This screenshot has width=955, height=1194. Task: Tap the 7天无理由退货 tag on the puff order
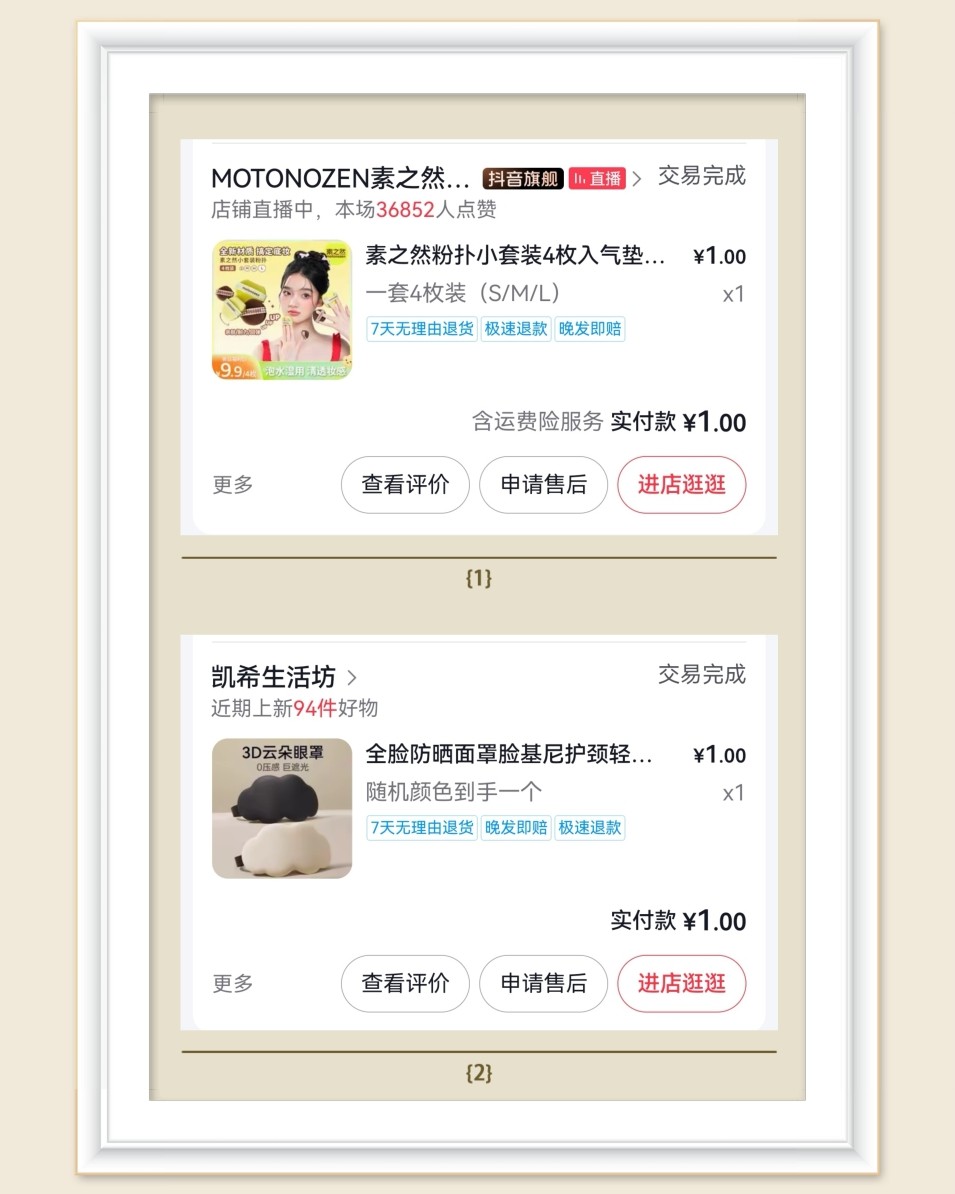(x=421, y=328)
